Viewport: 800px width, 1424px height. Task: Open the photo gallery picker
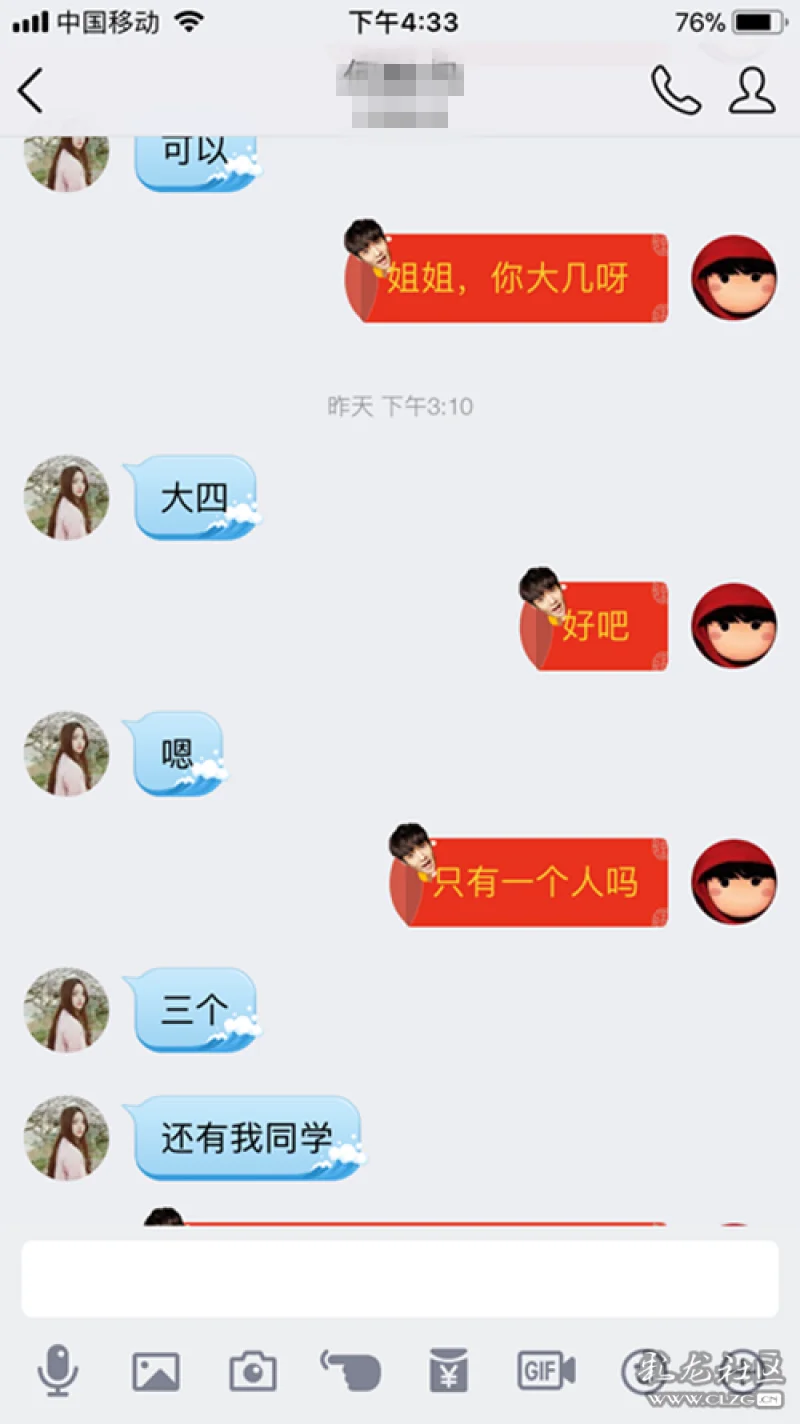coord(156,1371)
